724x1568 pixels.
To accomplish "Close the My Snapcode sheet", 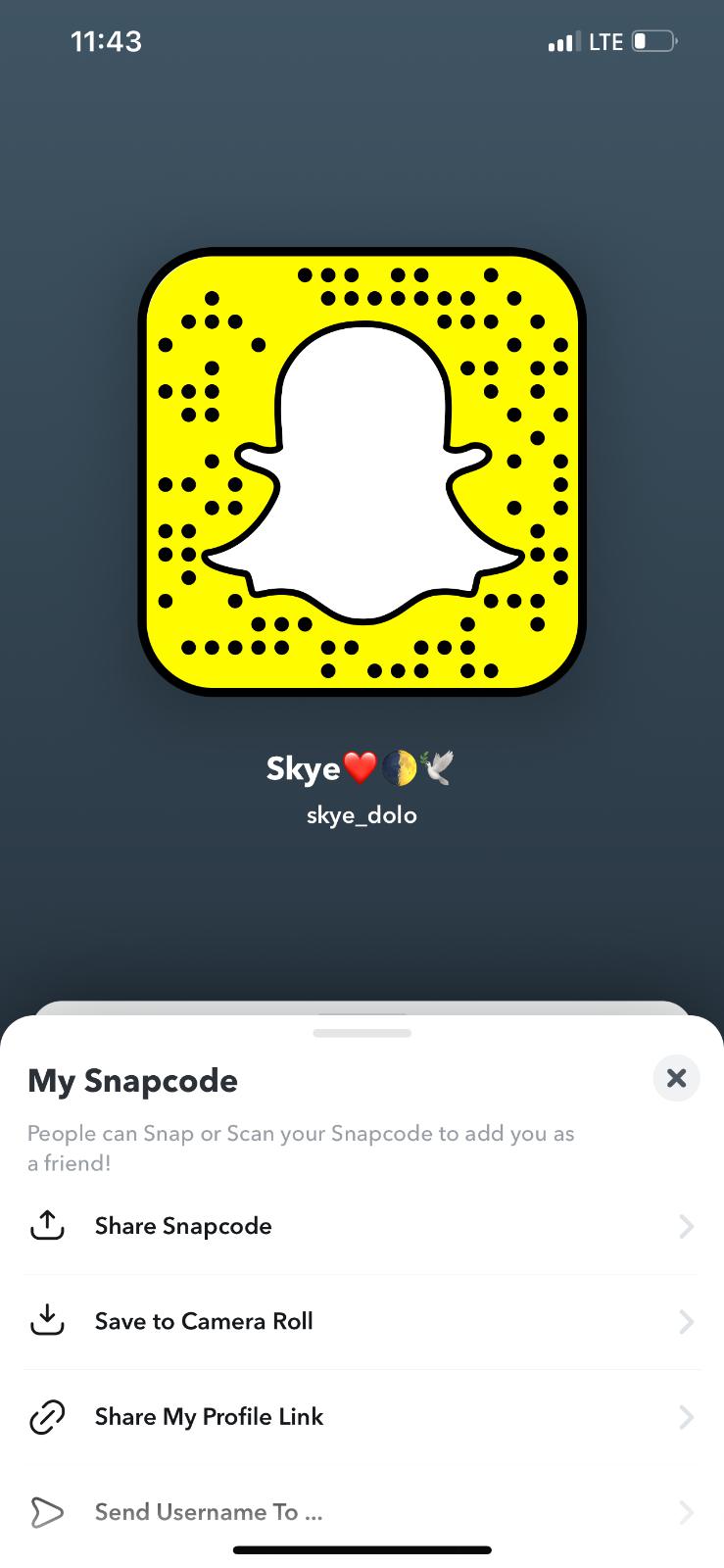I will [676, 1078].
